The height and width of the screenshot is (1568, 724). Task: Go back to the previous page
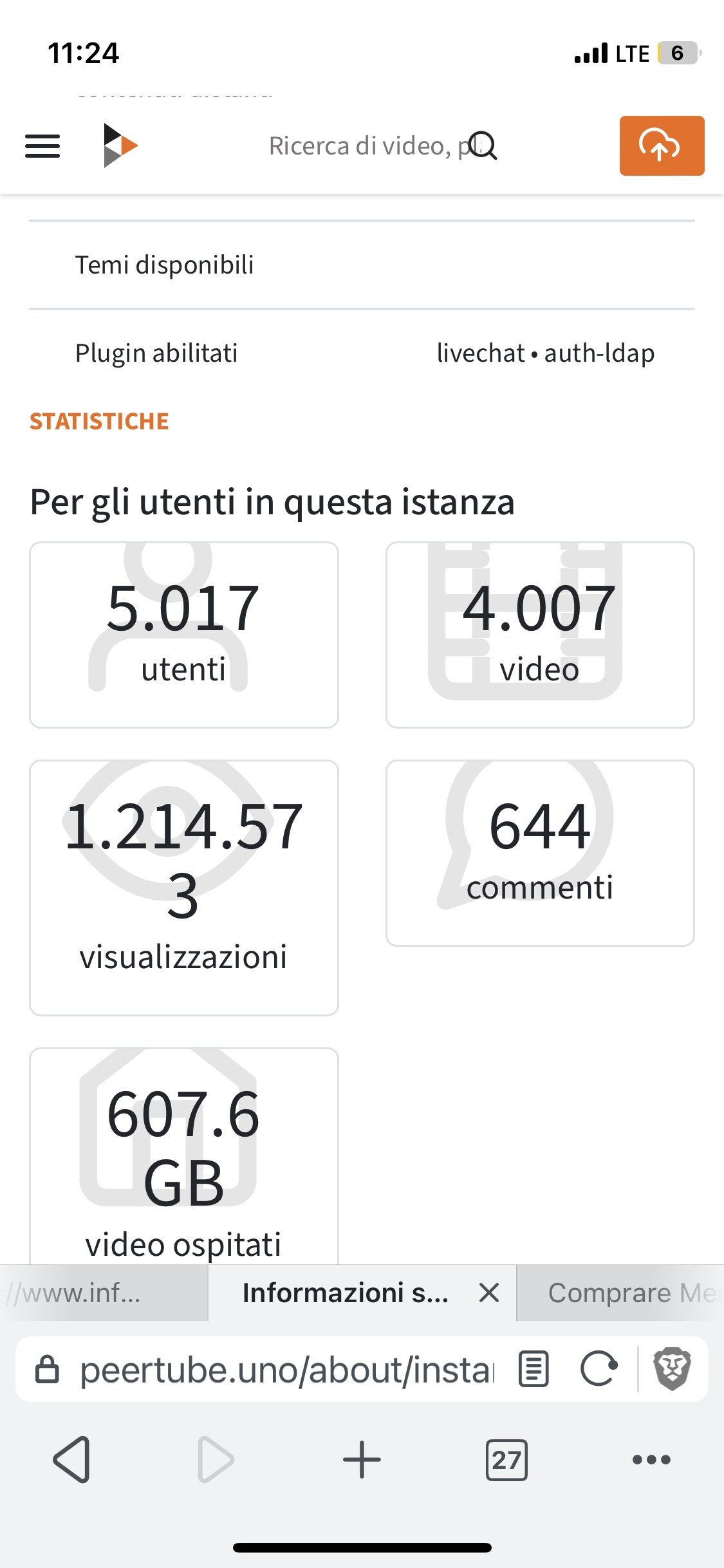pos(71,1460)
